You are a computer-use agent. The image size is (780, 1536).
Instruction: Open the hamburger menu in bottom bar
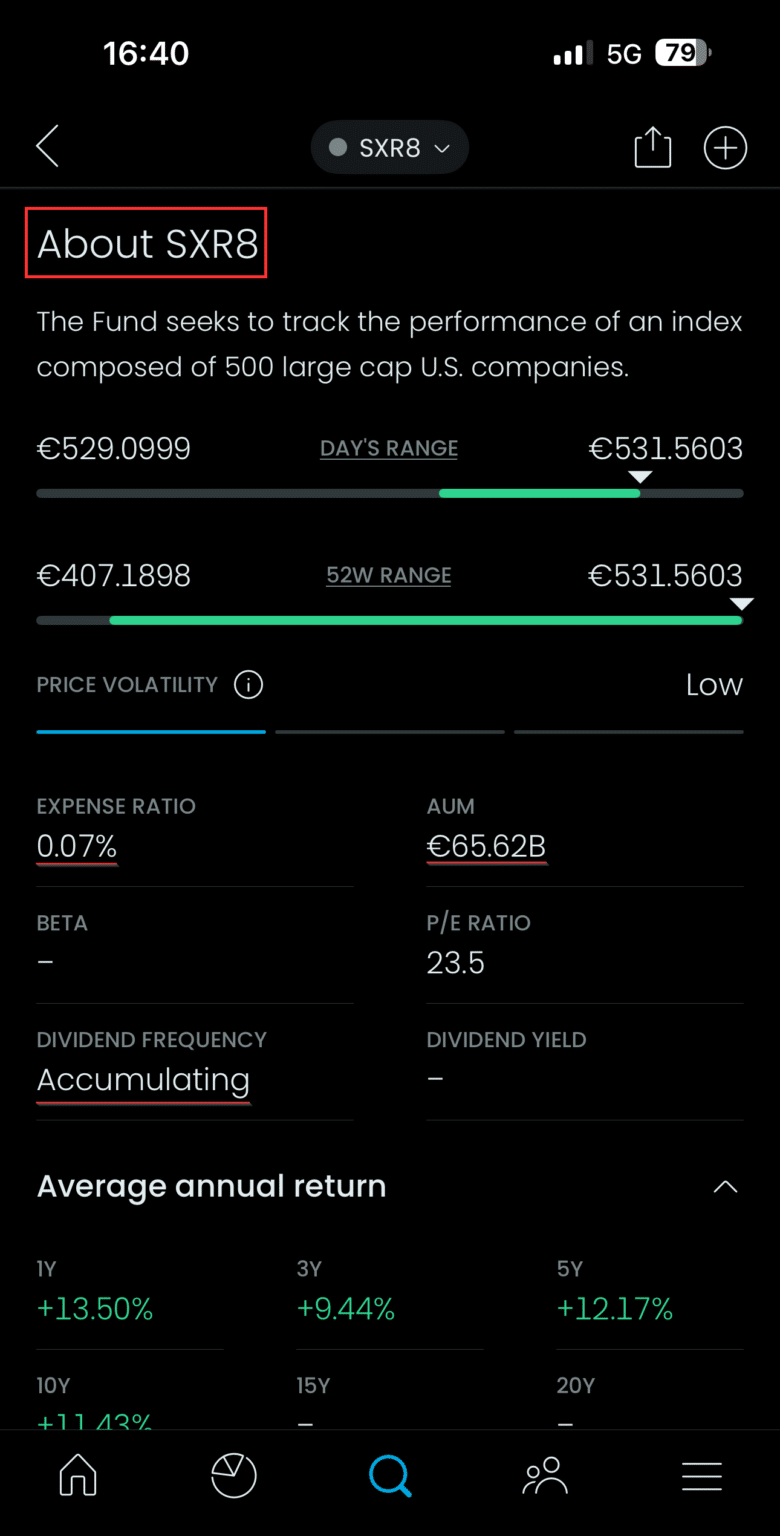pyautogui.click(x=702, y=1476)
